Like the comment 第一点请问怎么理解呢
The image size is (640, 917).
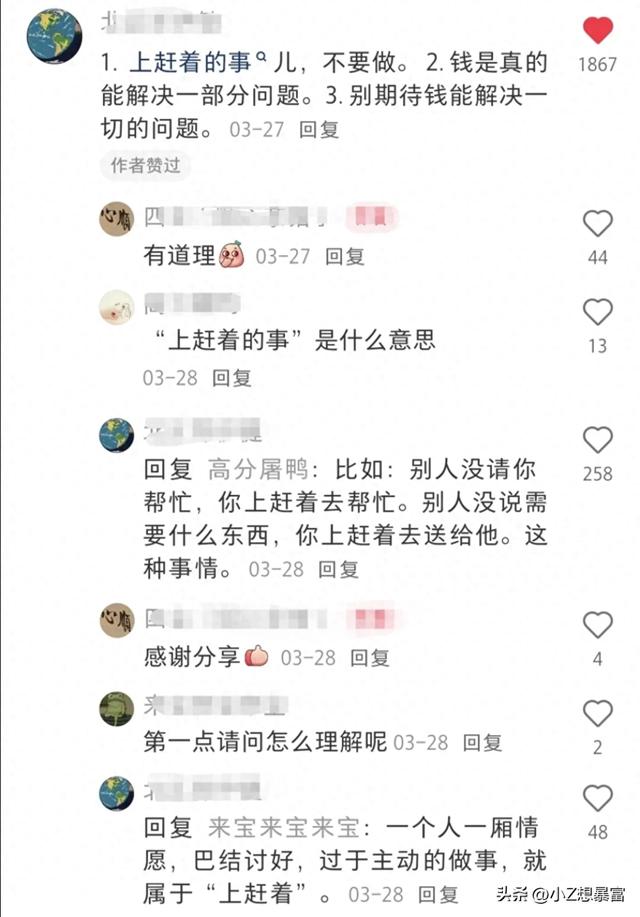pyautogui.click(x=597, y=713)
